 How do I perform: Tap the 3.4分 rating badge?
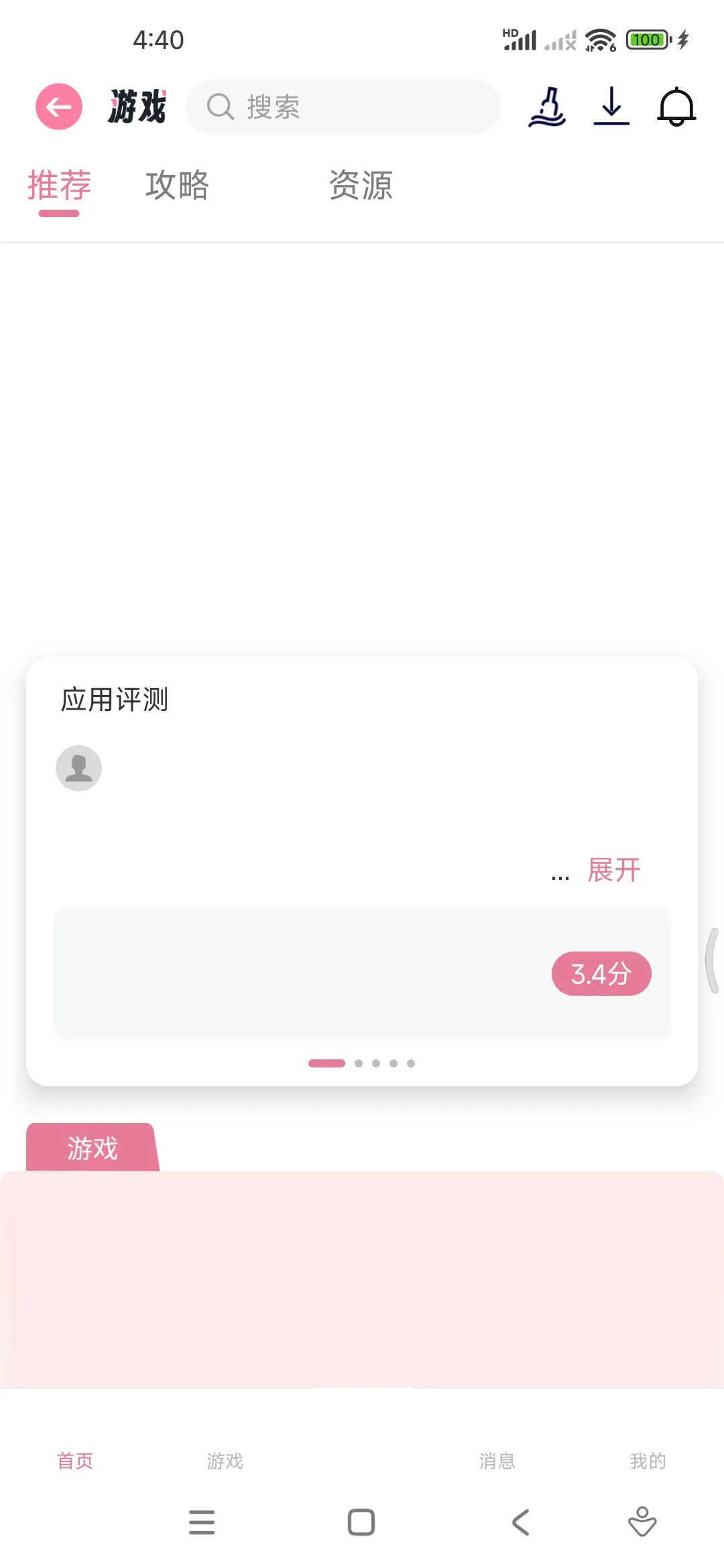click(x=601, y=974)
